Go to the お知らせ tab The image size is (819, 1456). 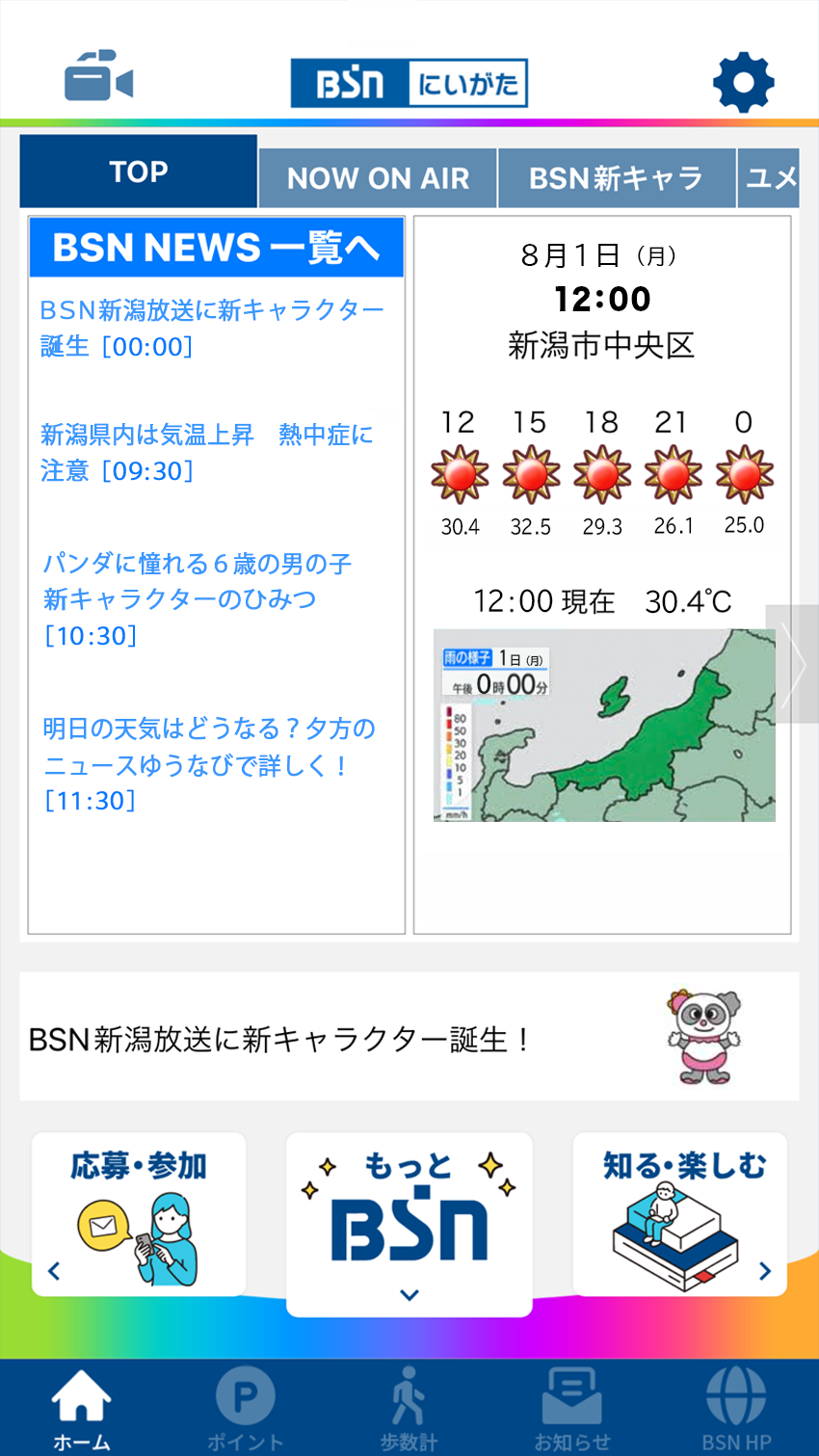(572, 1408)
